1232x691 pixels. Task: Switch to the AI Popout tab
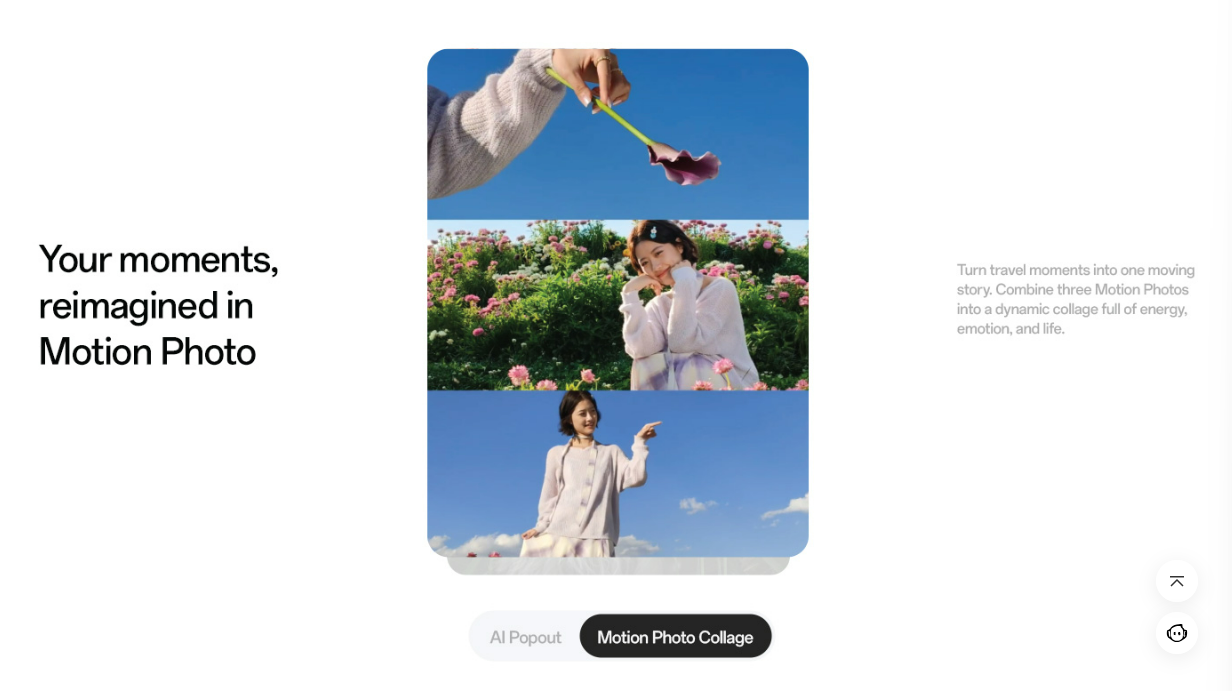coord(526,637)
